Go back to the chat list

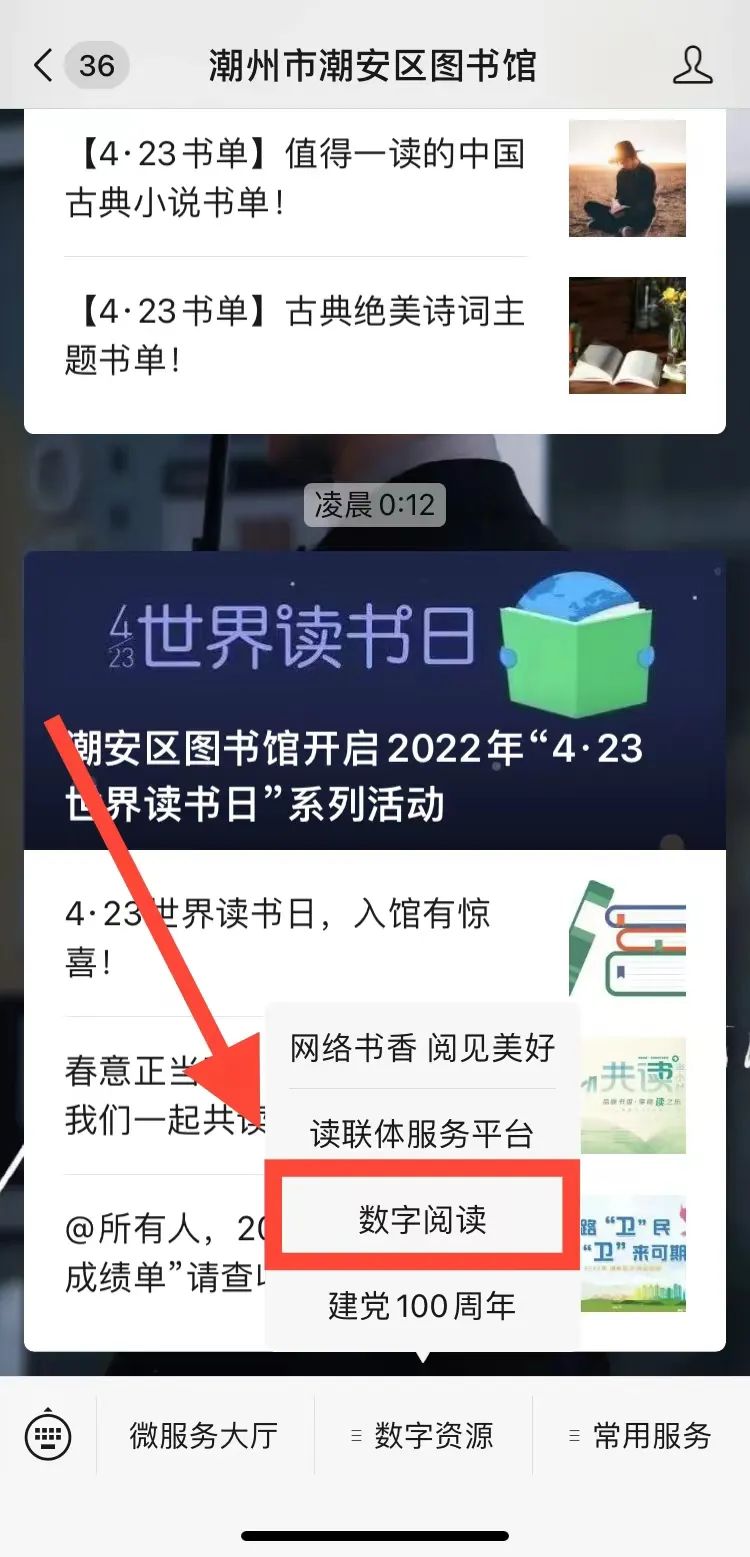42,66
